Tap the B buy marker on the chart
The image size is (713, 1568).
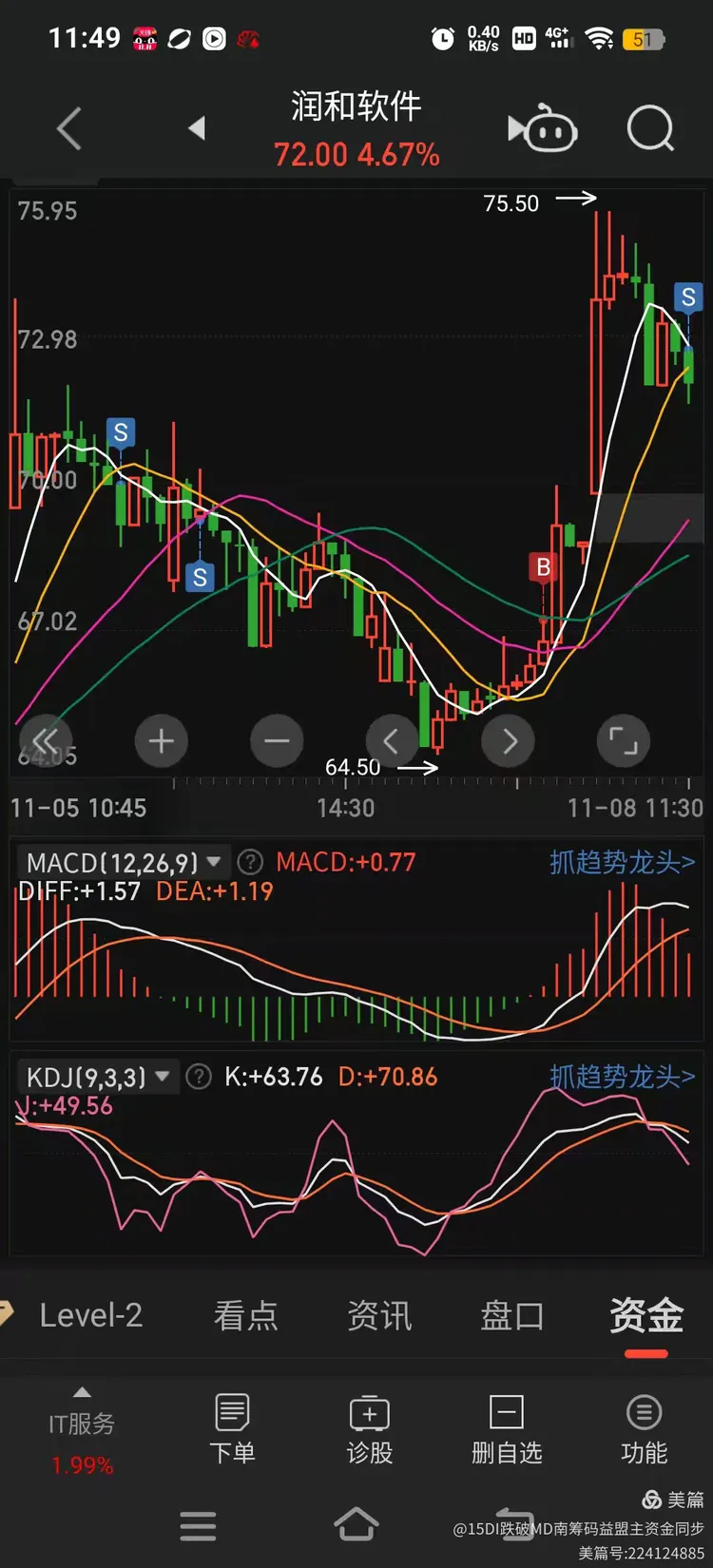click(542, 567)
